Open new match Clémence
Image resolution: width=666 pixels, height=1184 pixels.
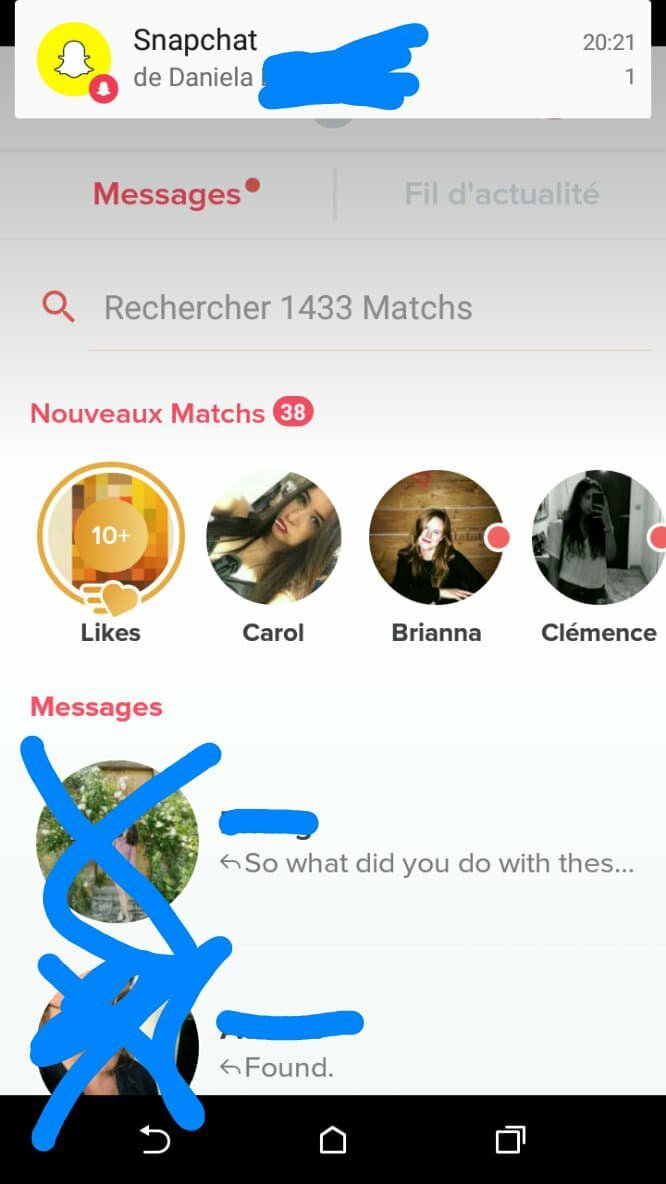[x=598, y=538]
